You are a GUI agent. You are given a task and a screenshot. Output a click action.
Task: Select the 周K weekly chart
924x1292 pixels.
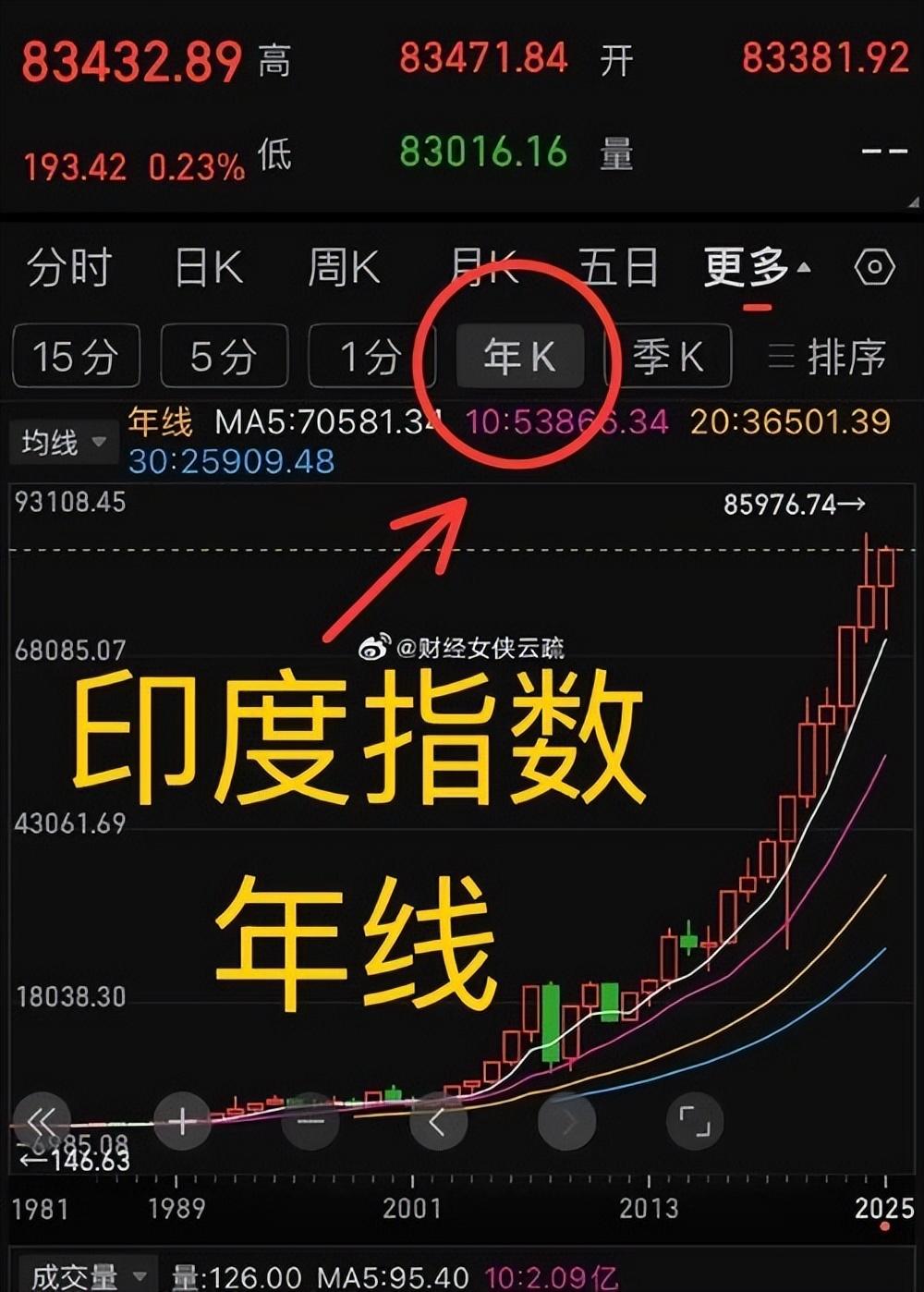click(x=344, y=268)
